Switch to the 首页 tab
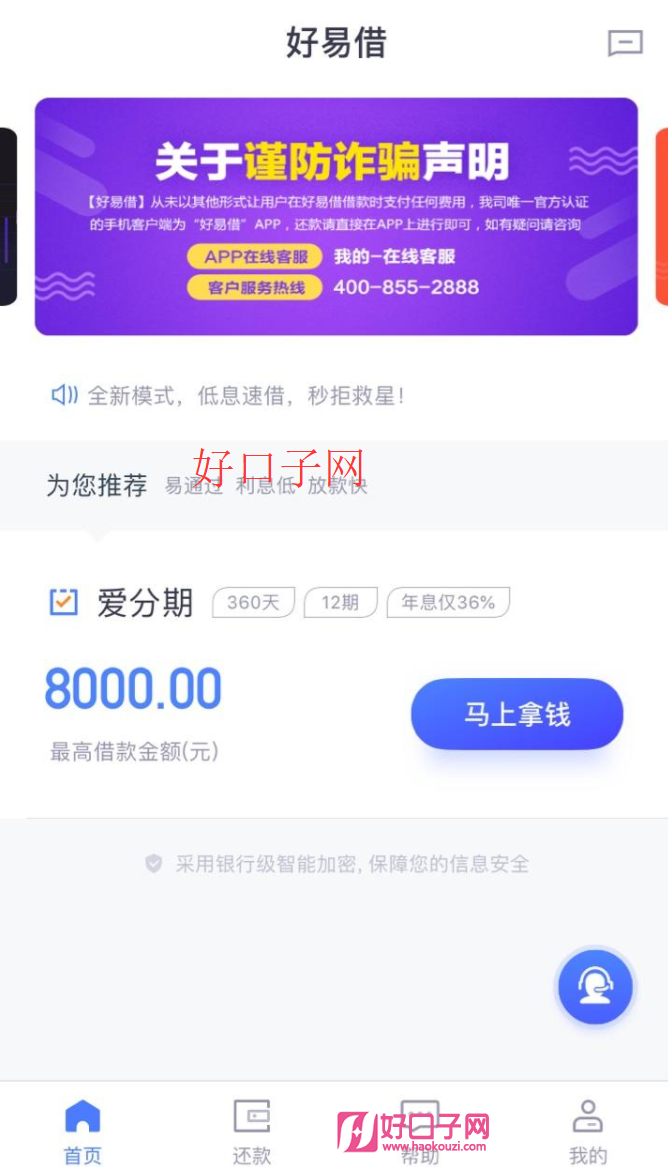 pyautogui.click(x=82, y=1130)
